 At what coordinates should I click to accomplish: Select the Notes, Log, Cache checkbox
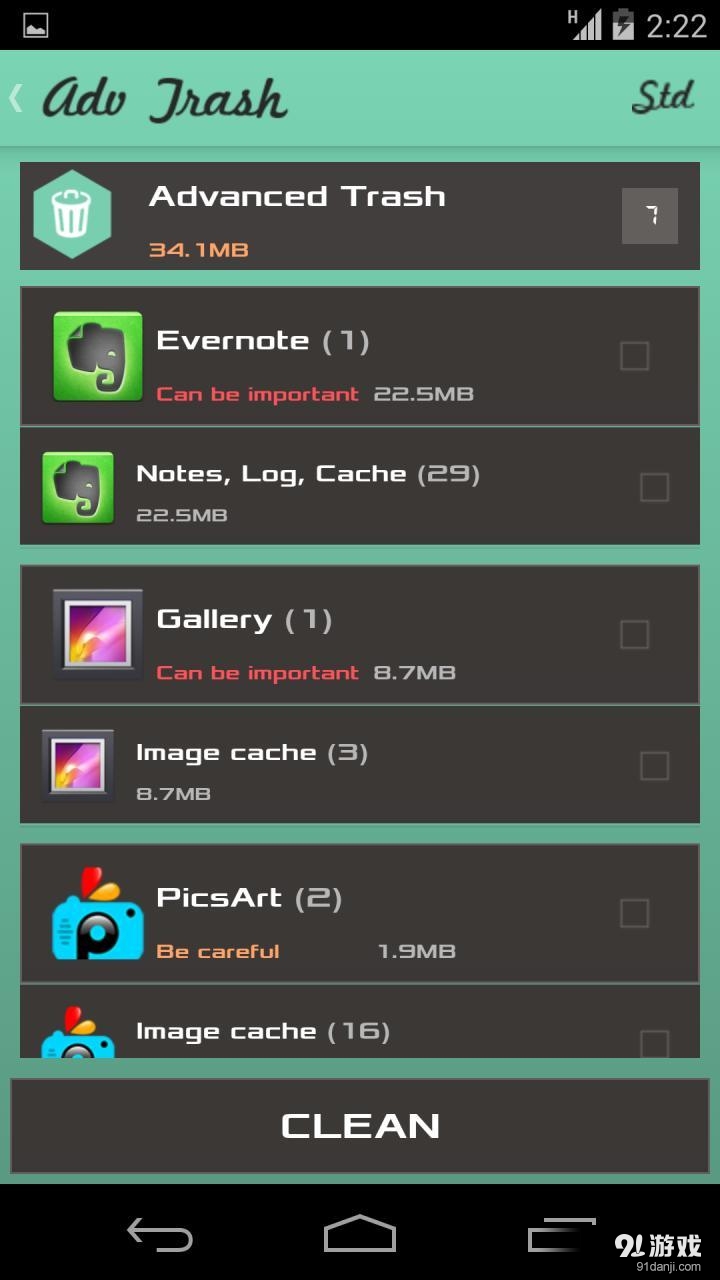pos(654,487)
